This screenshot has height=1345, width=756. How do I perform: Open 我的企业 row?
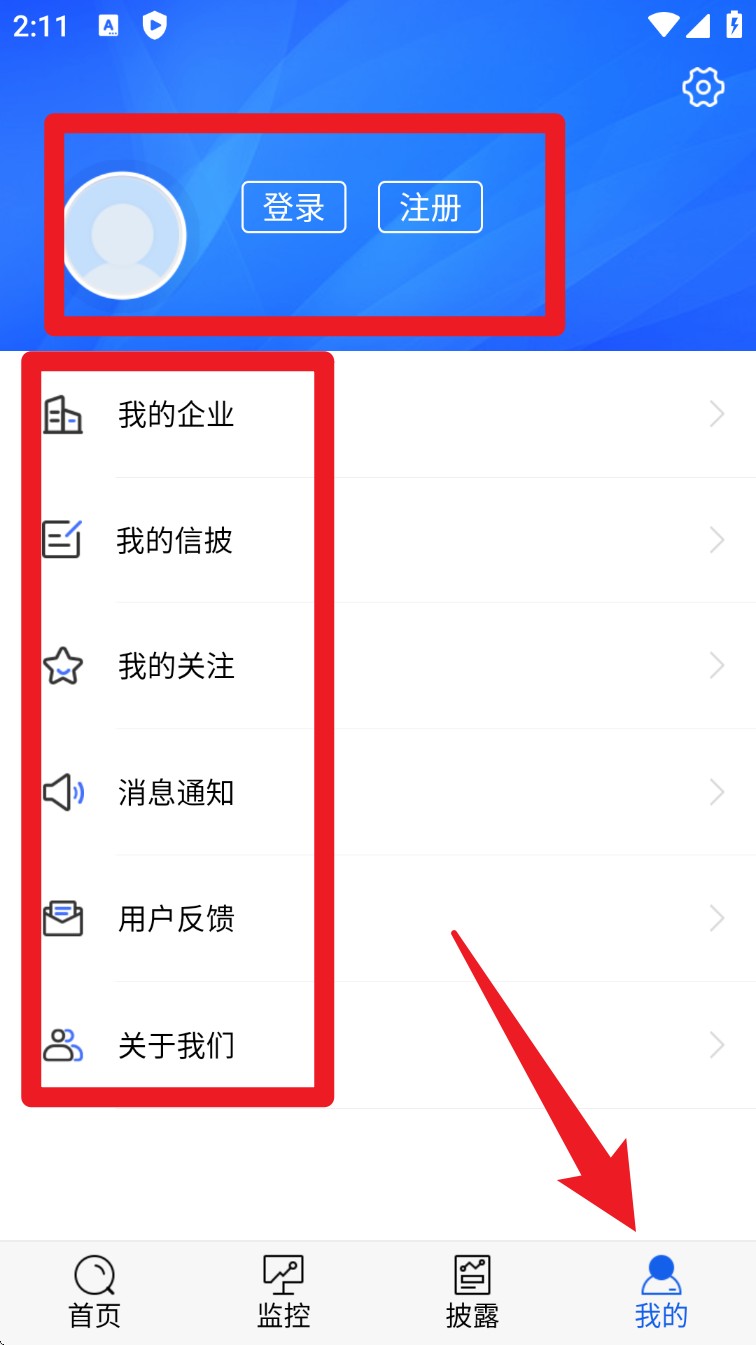tap(378, 414)
